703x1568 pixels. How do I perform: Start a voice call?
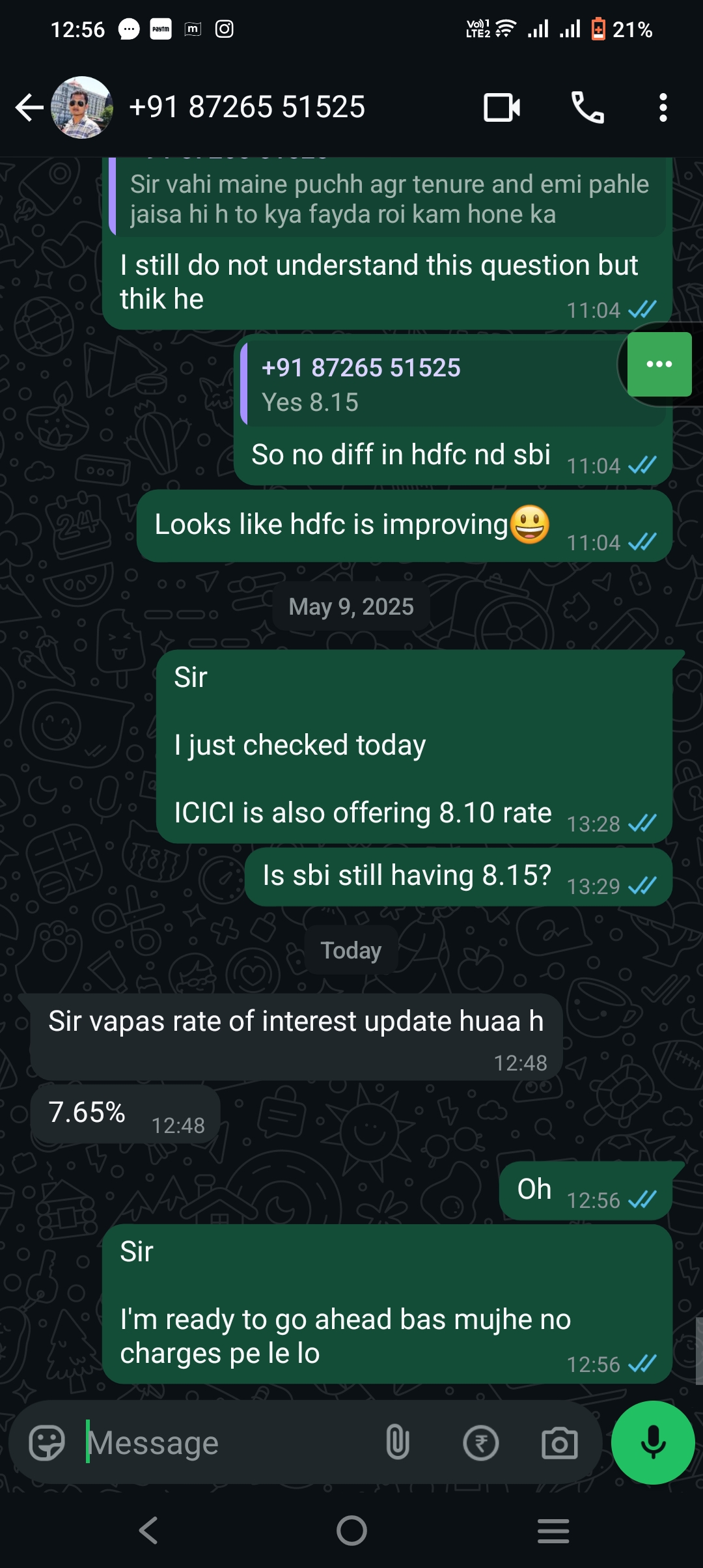click(587, 107)
